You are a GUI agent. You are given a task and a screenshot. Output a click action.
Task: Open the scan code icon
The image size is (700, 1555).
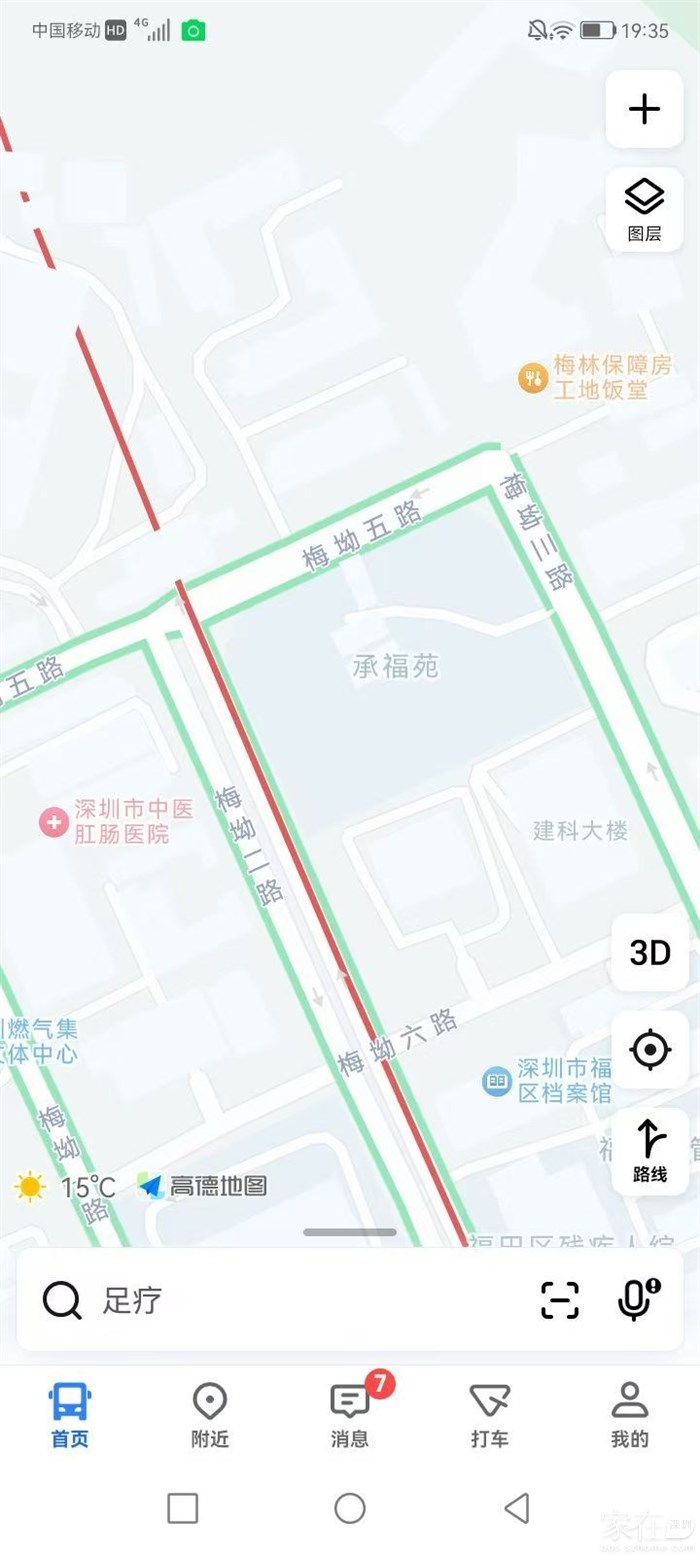coord(560,1300)
